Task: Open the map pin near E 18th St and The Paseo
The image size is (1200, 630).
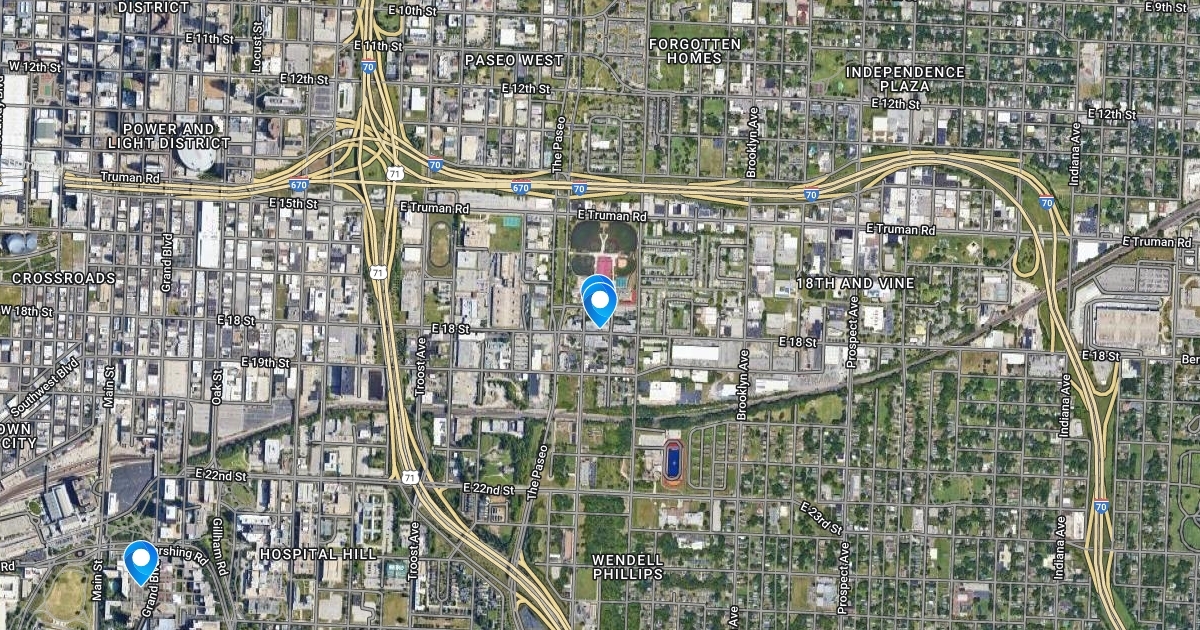Action: pos(599,302)
